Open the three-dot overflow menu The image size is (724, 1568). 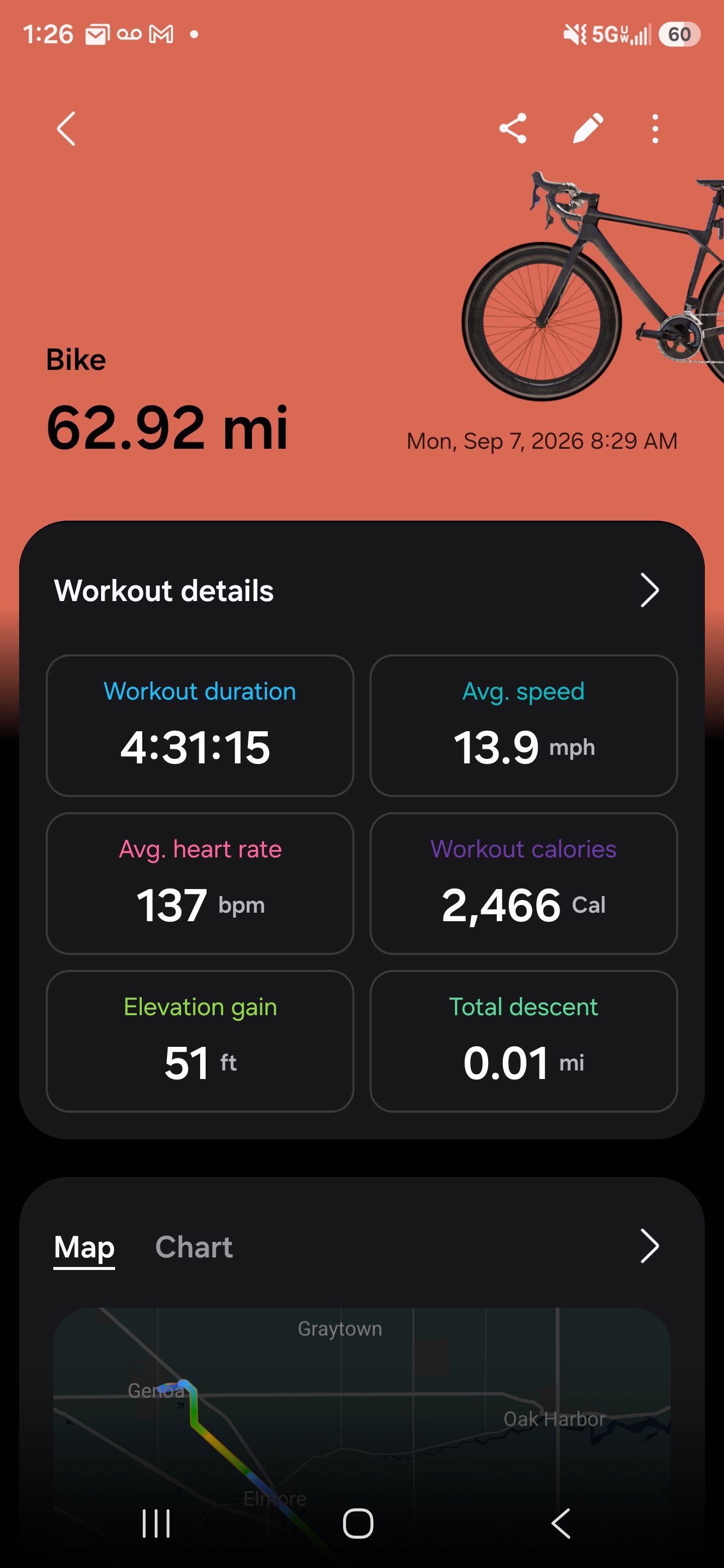pyautogui.click(x=655, y=129)
